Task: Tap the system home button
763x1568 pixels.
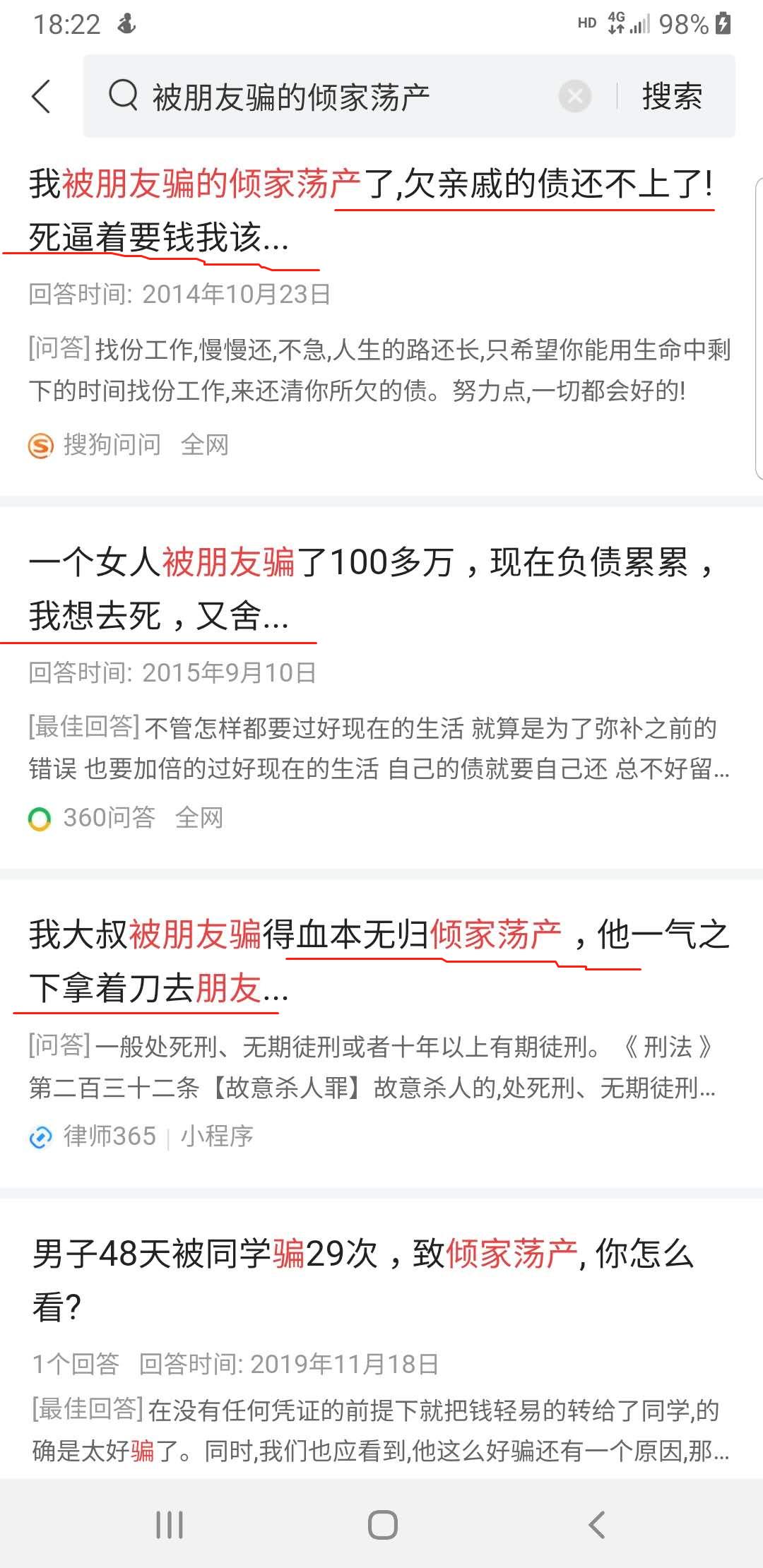Action: click(382, 1525)
